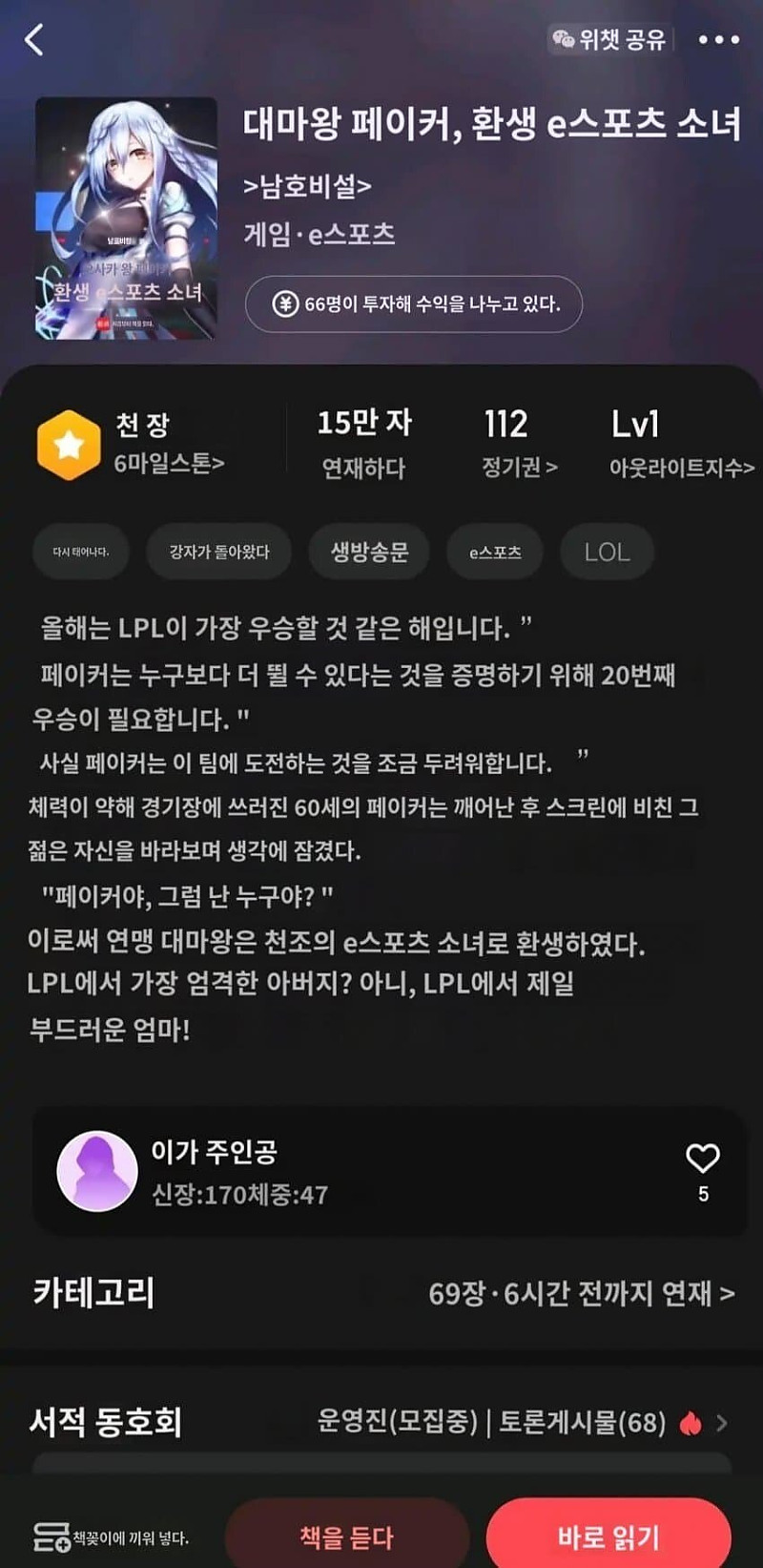Like the 이가 주인공 character

(703, 1160)
